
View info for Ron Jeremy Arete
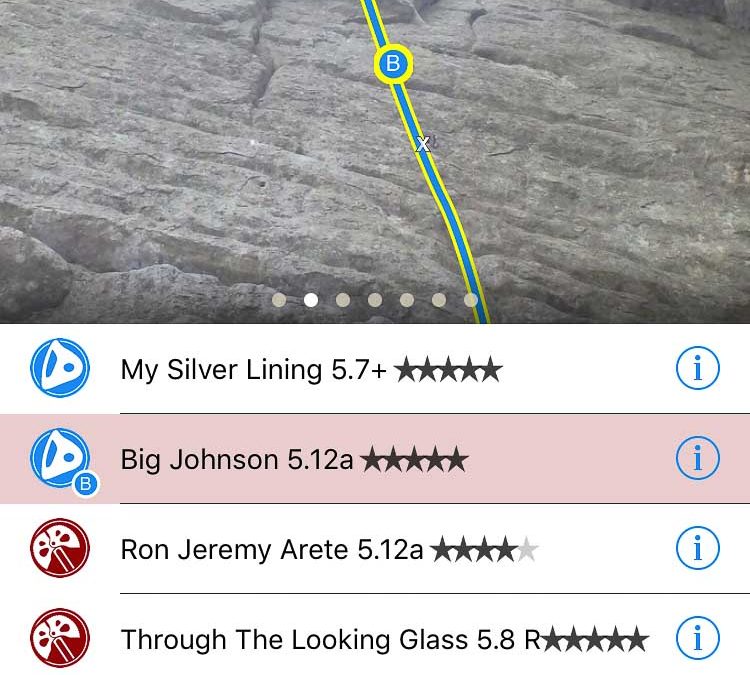point(697,549)
